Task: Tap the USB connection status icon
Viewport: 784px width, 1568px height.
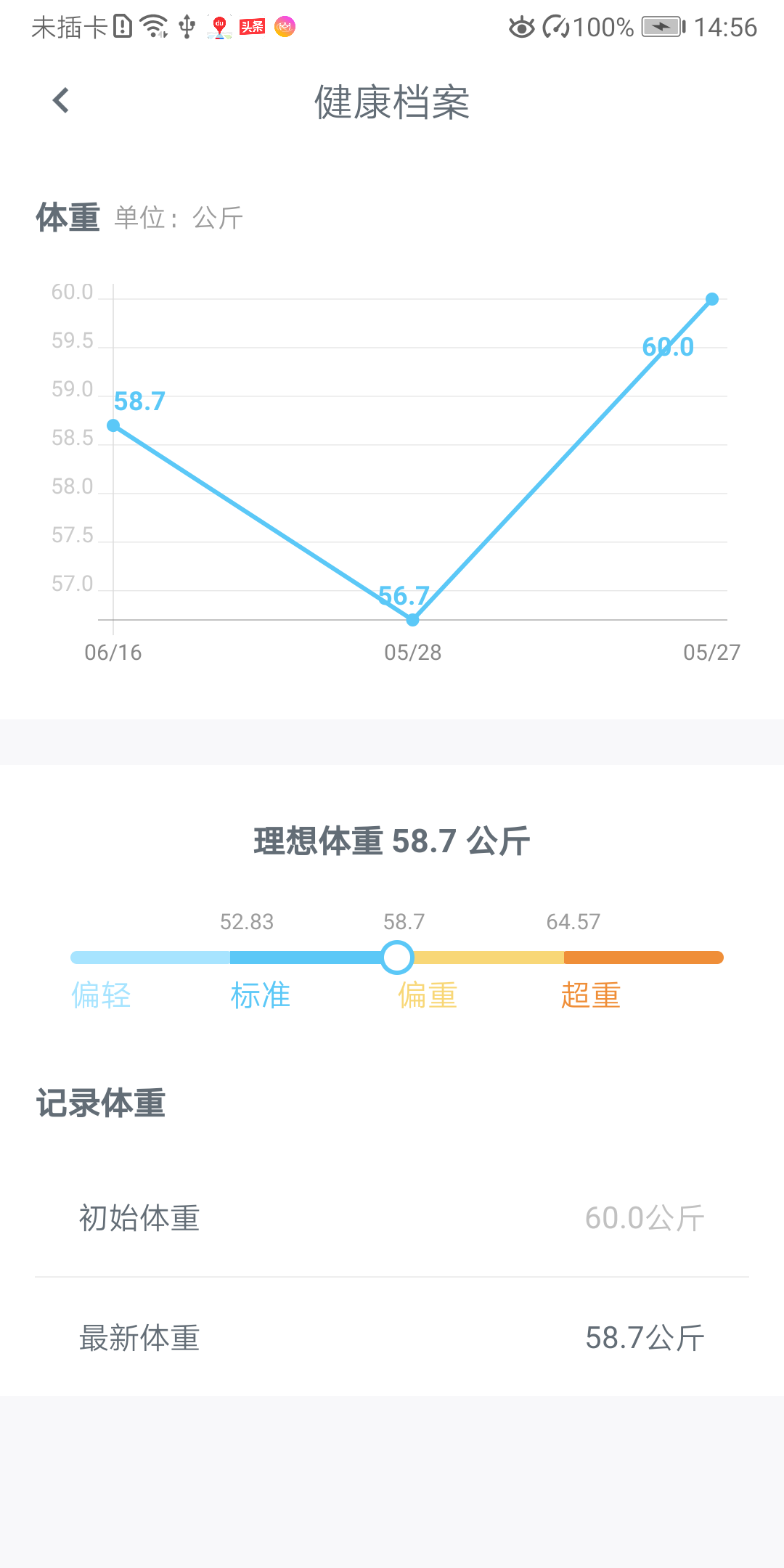Action: (186, 27)
